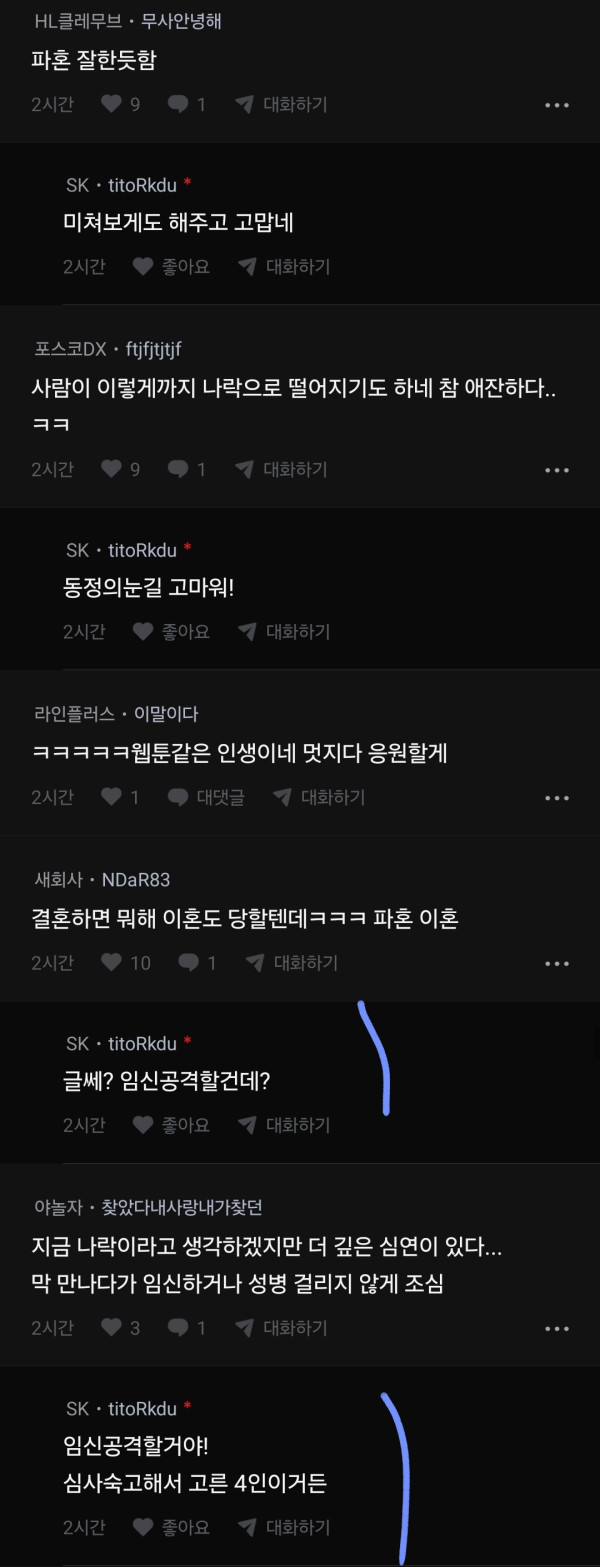The image size is (600, 1567).
Task: Open overflow menu on ftjfjtjtjf's comment
Action: (x=557, y=470)
